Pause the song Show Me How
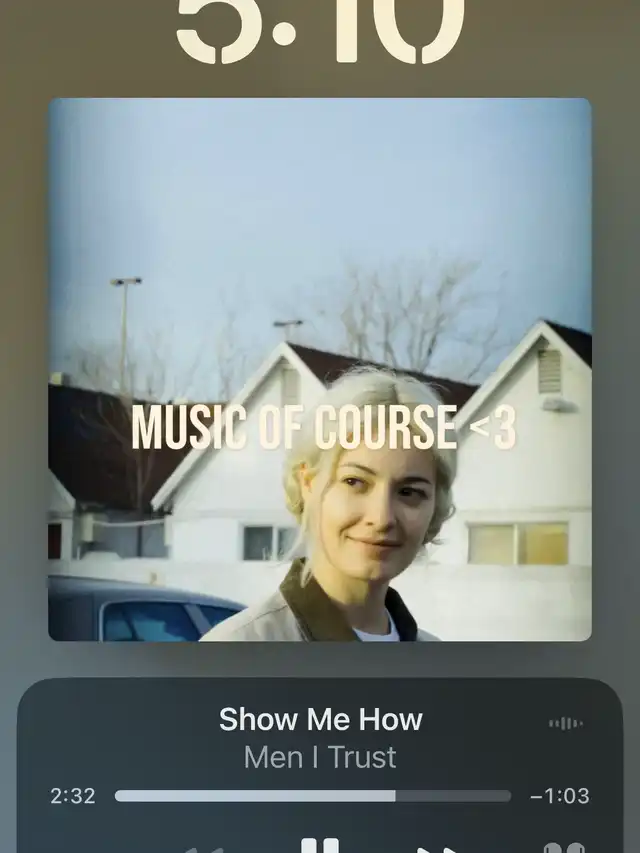The height and width of the screenshot is (853, 640). pos(320,846)
